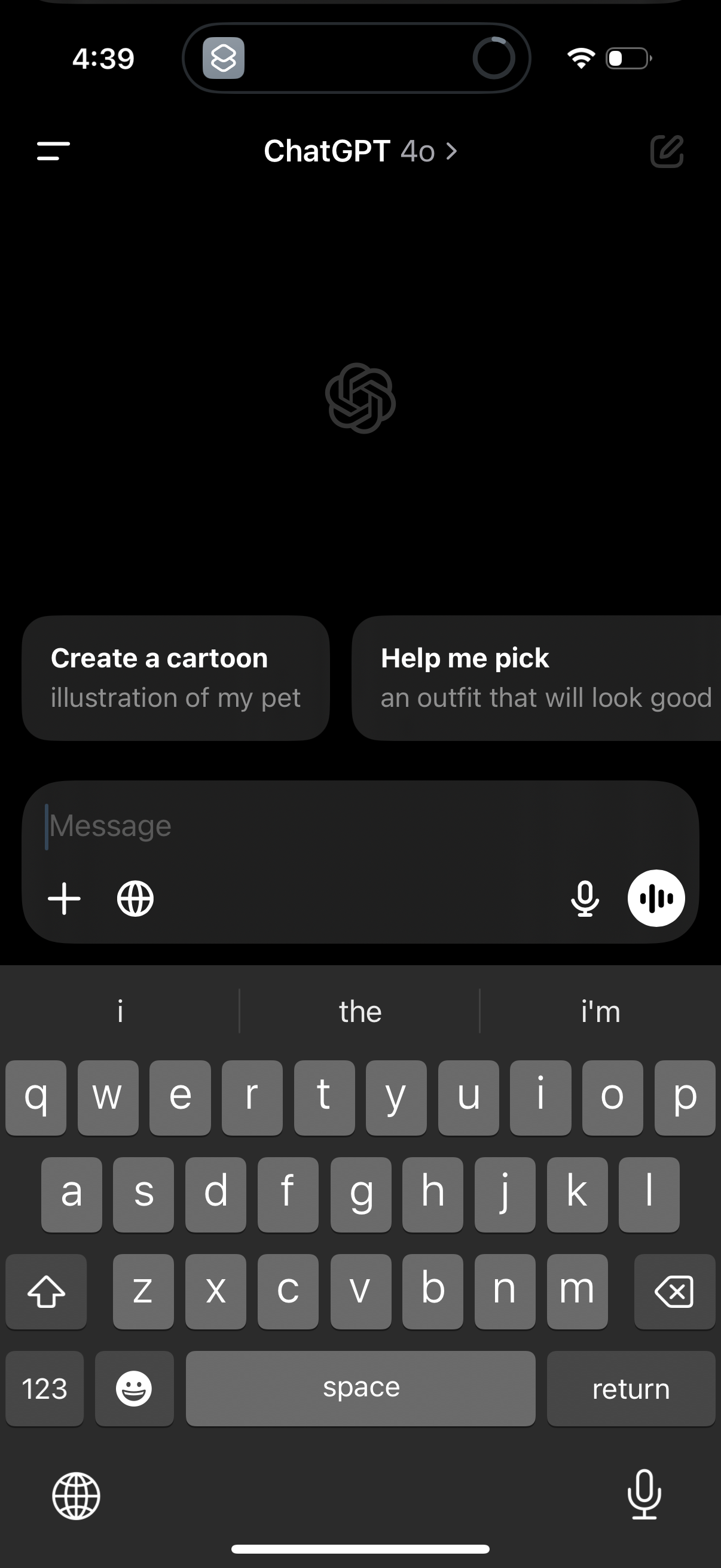Select 'the' from the suggestion bar

point(360,1011)
